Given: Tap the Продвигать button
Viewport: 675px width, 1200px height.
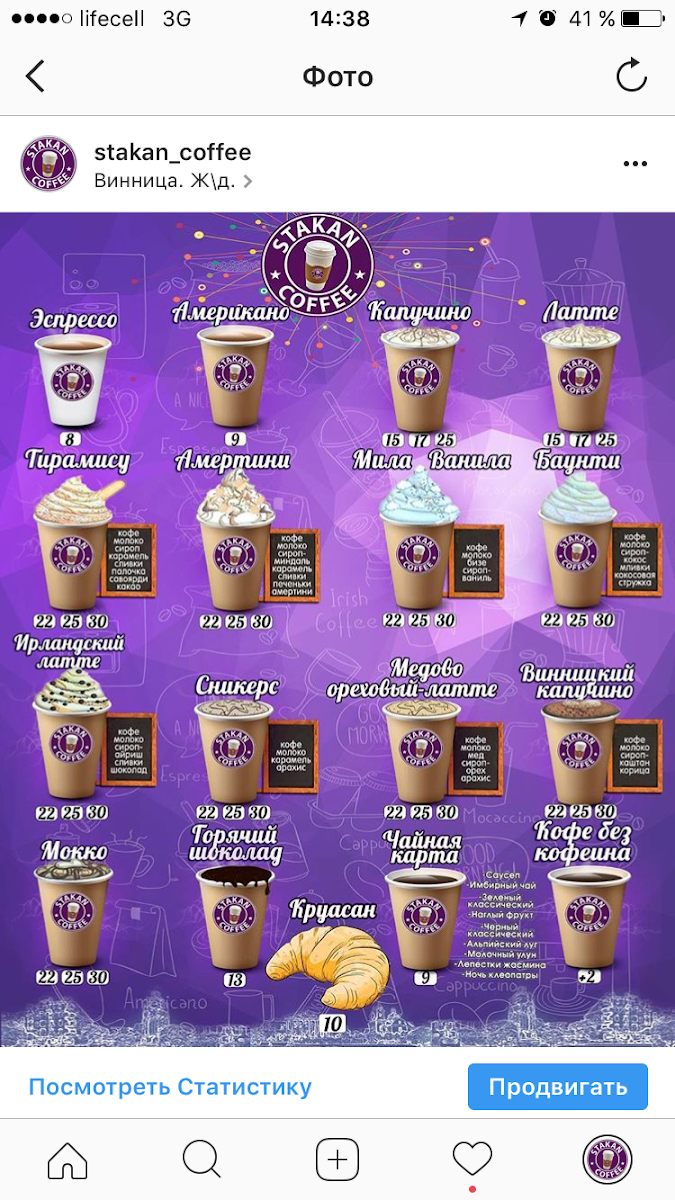Looking at the screenshot, I should coord(558,1087).
